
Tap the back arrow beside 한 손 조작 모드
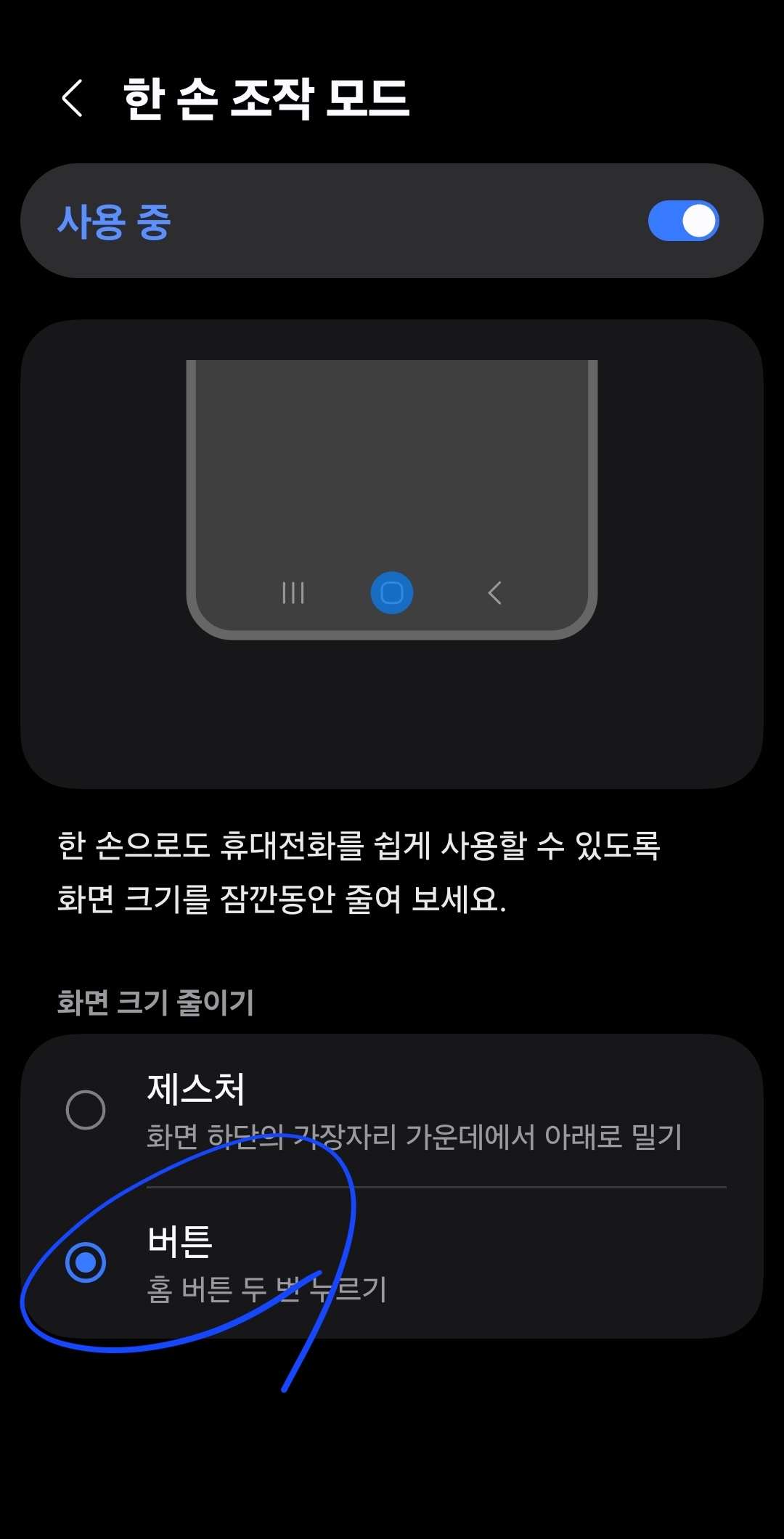tap(73, 98)
